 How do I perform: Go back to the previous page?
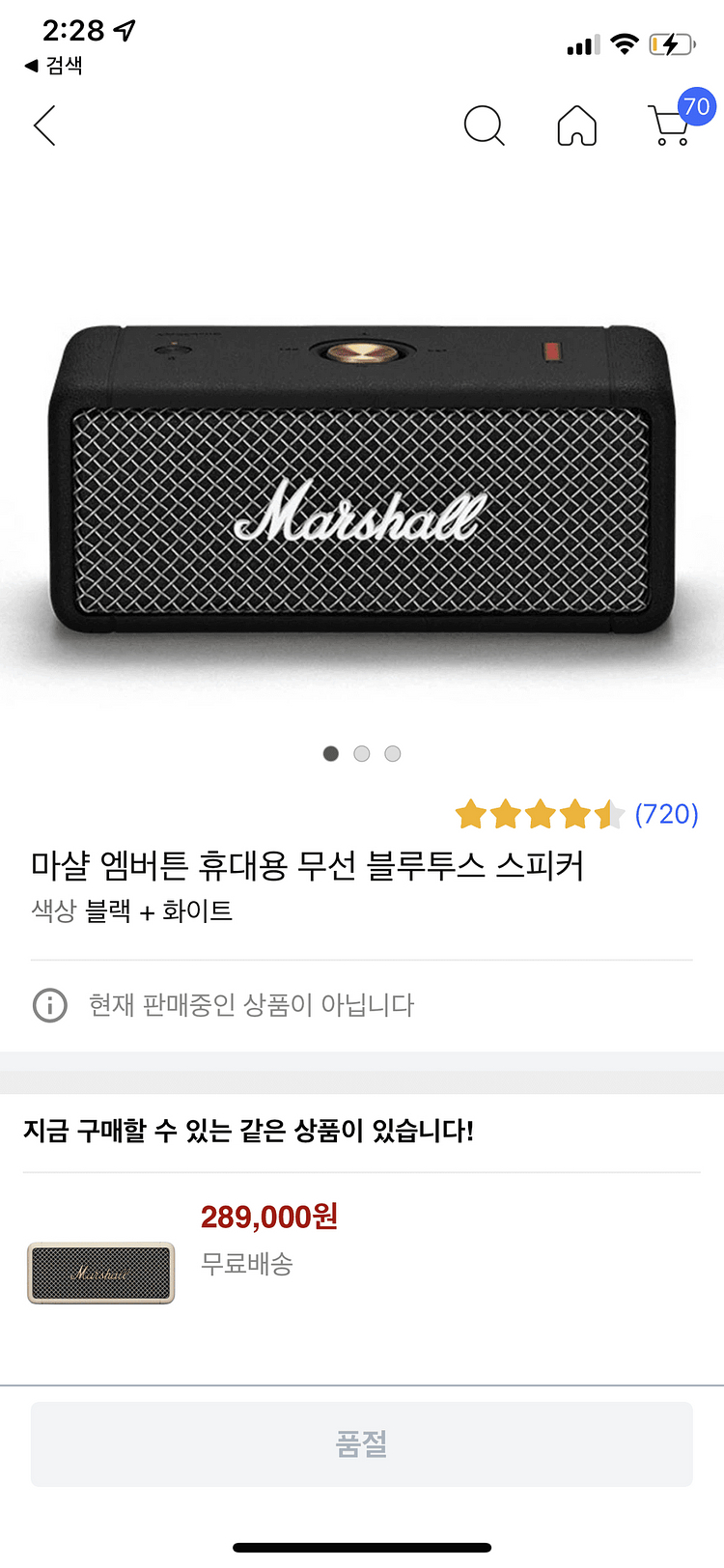coord(45,126)
